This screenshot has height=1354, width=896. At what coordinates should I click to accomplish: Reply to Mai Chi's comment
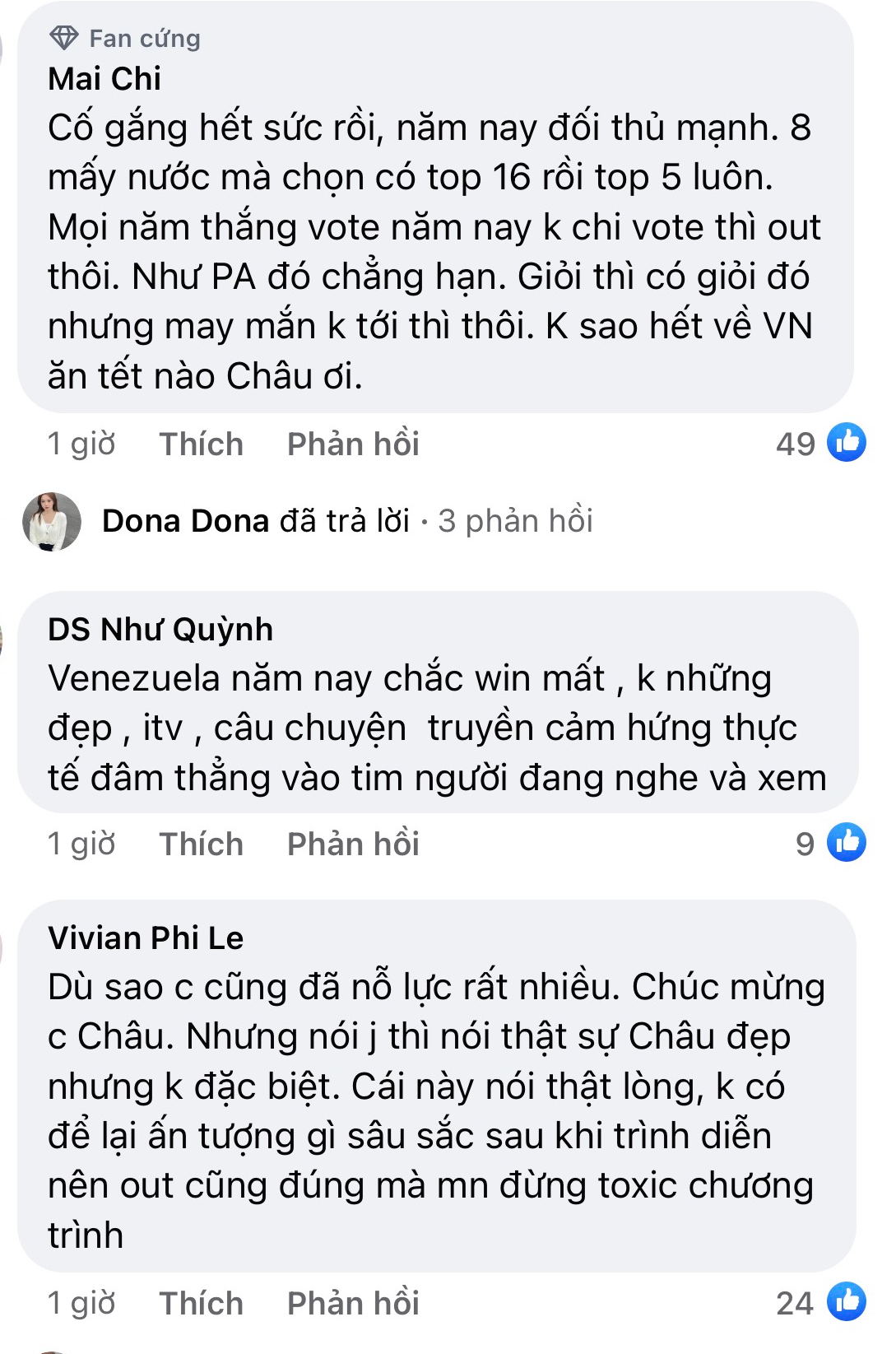pyautogui.click(x=353, y=444)
